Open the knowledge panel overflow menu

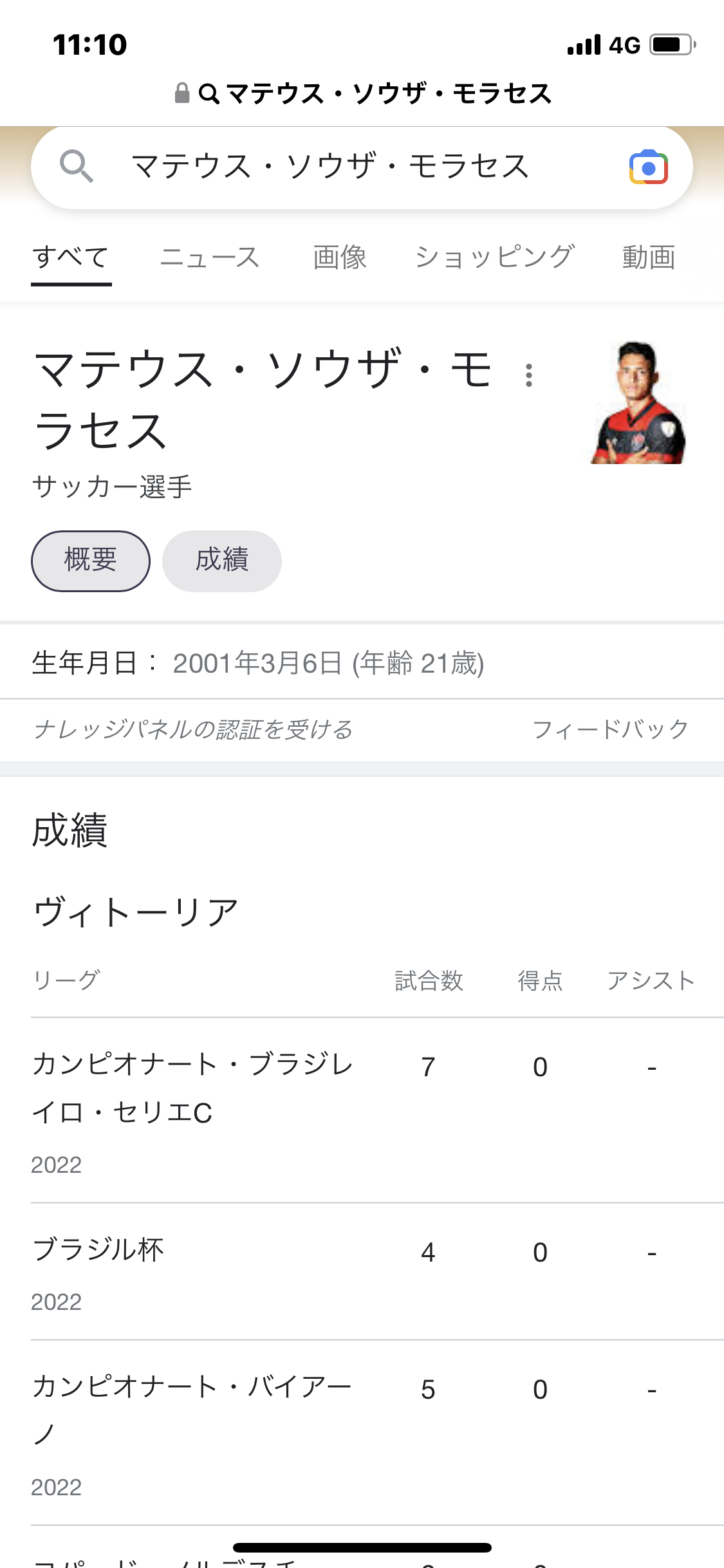(x=529, y=375)
